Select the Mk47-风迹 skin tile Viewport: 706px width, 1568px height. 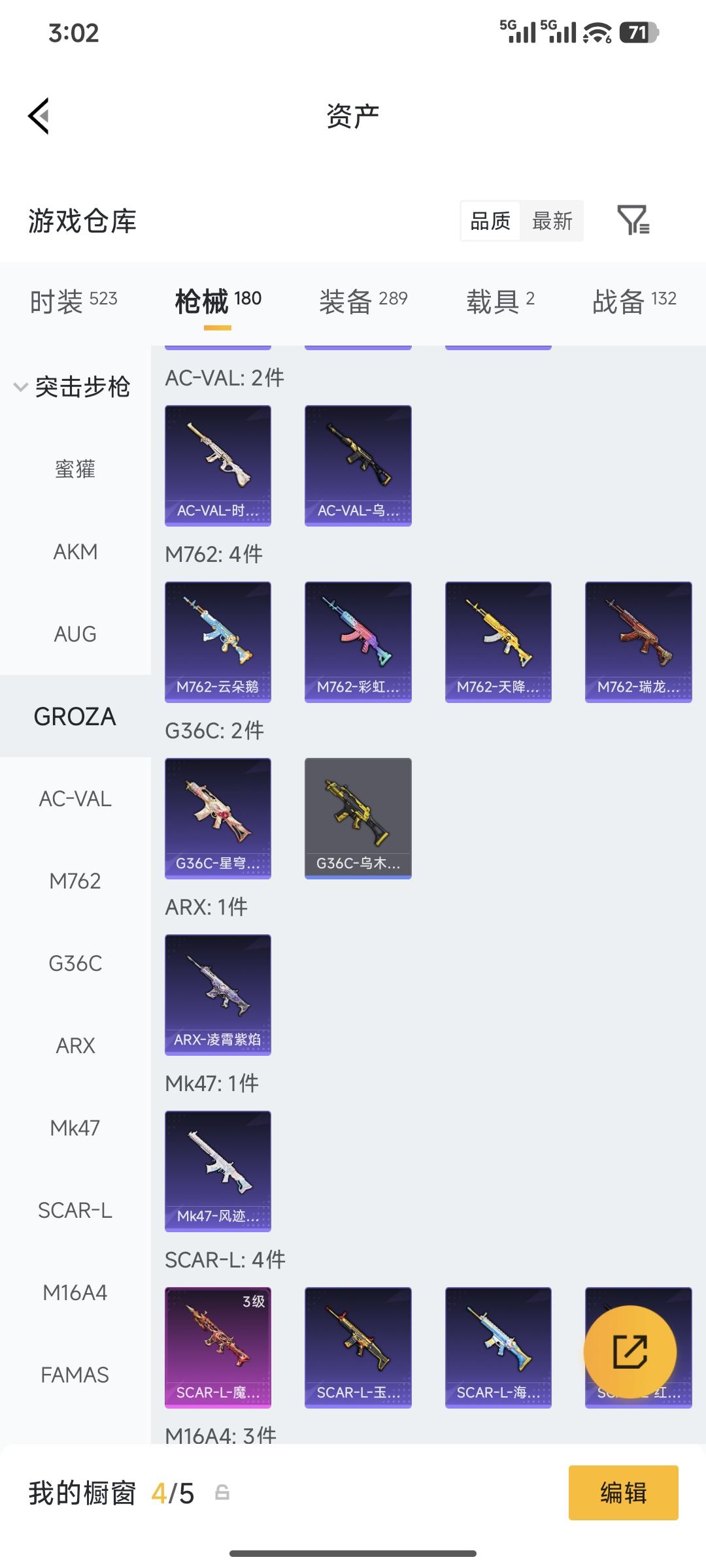218,1171
